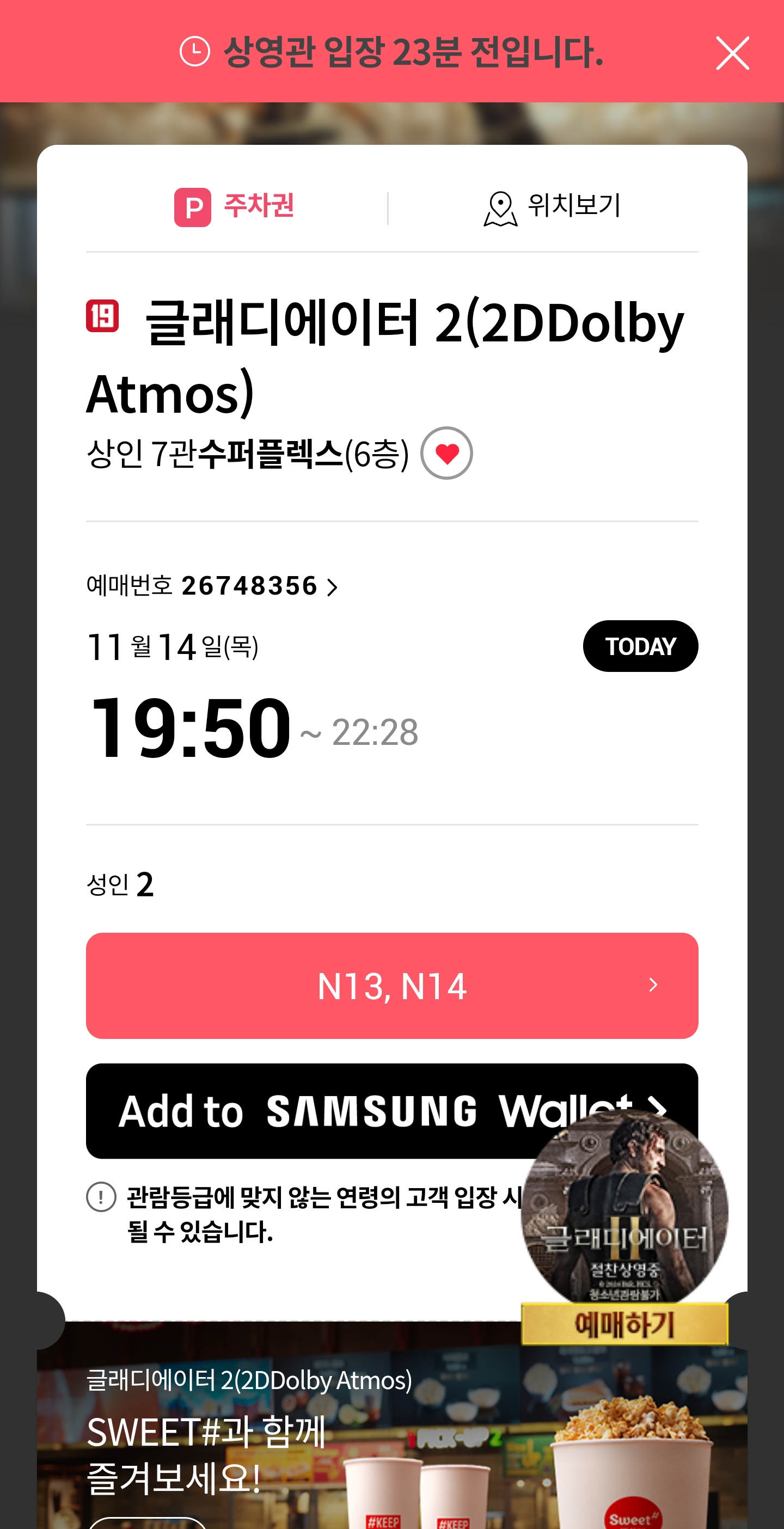View seats N13, N14
The width and height of the screenshot is (784, 1529).
pos(391,986)
